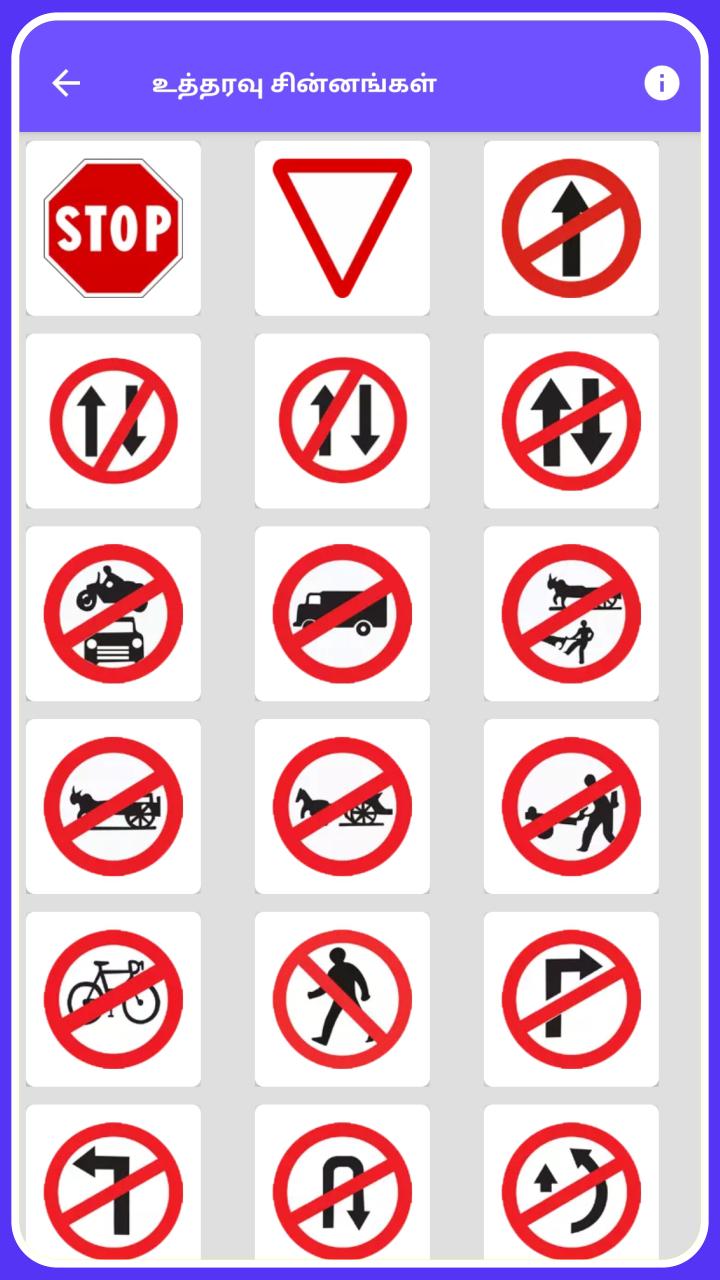
Task: Select the give way triangle sign
Action: [x=342, y=228]
